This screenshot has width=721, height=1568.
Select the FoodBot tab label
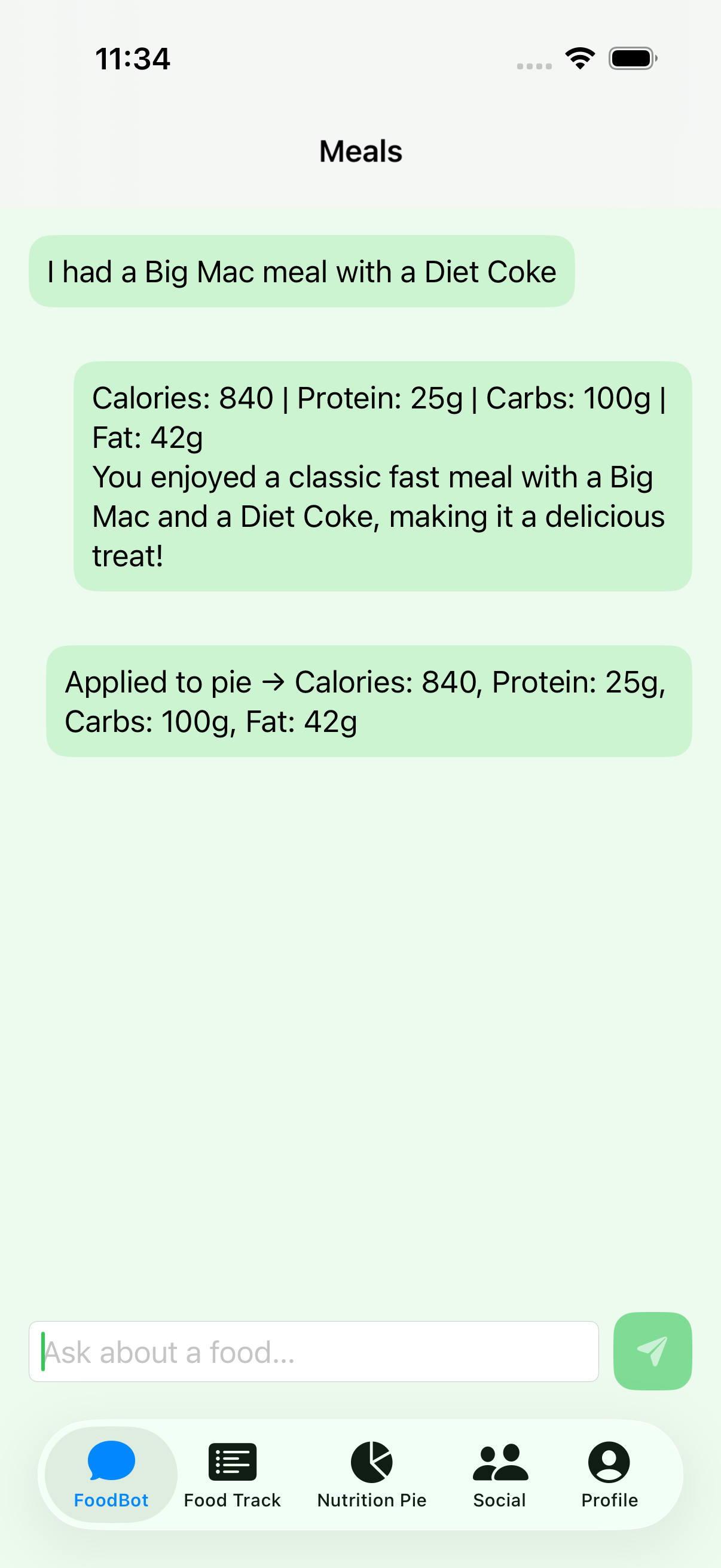112,1500
